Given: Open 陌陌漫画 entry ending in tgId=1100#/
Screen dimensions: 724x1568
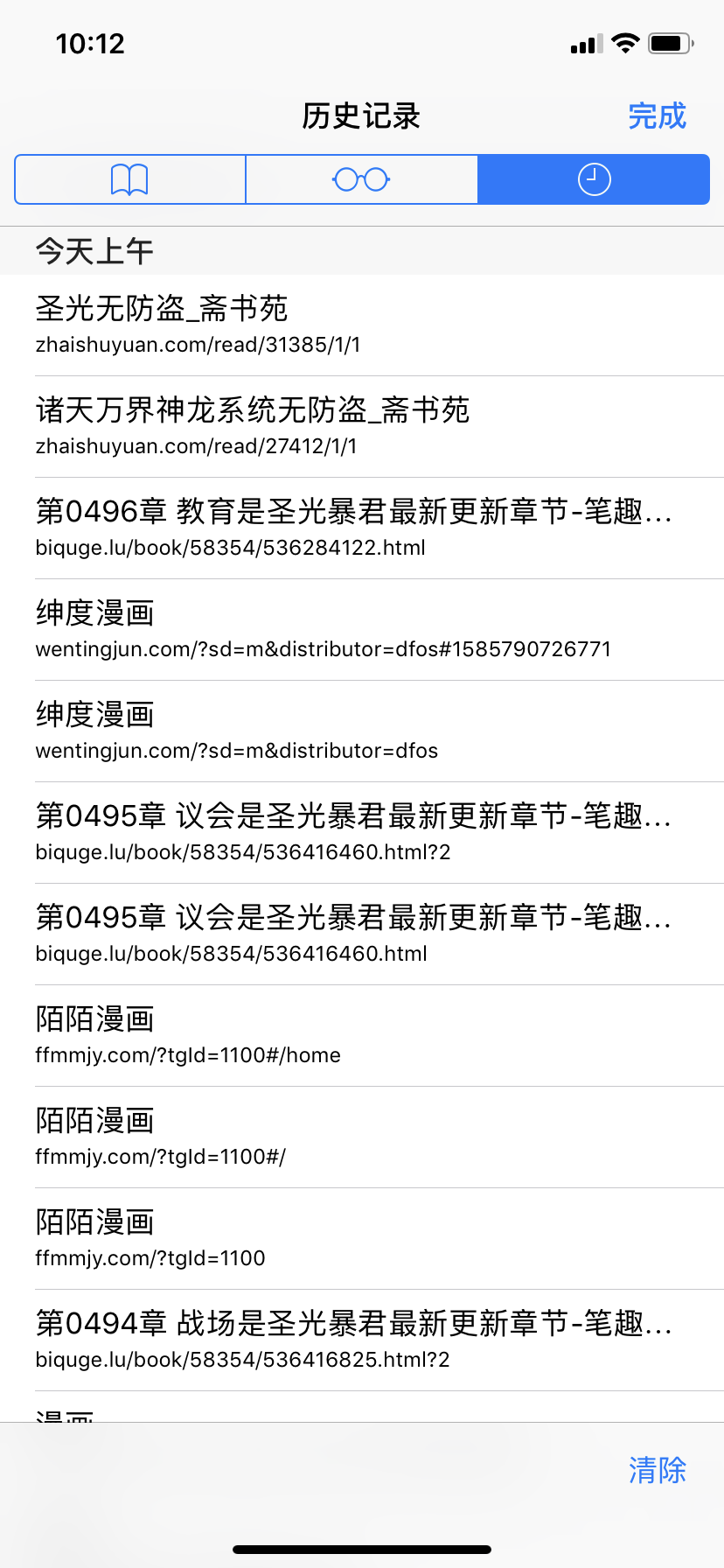Looking at the screenshot, I should tap(362, 1137).
